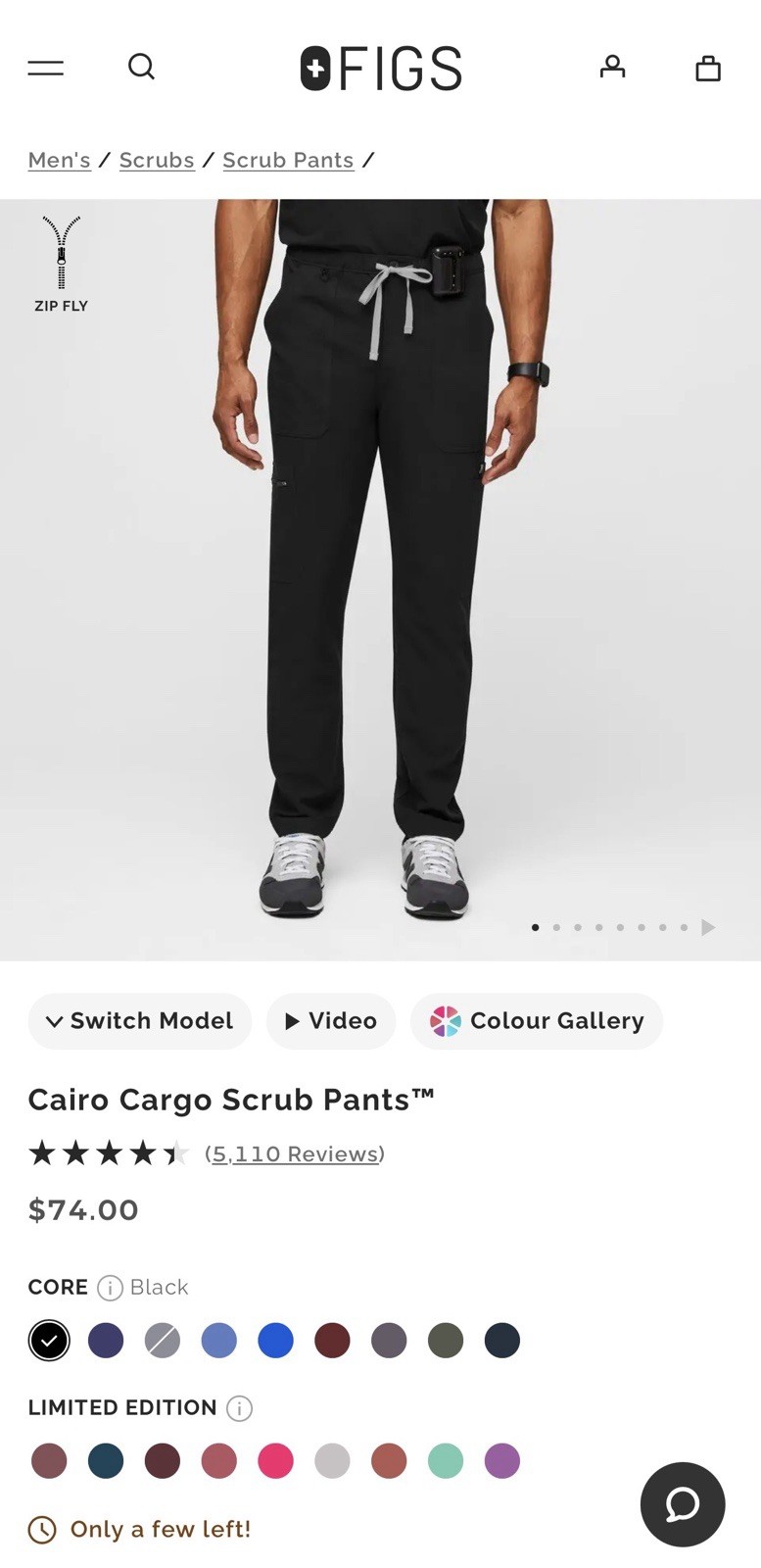The height and width of the screenshot is (1568, 761).
Task: Select the hot pink Limited Edition colour
Action: coord(275,1461)
